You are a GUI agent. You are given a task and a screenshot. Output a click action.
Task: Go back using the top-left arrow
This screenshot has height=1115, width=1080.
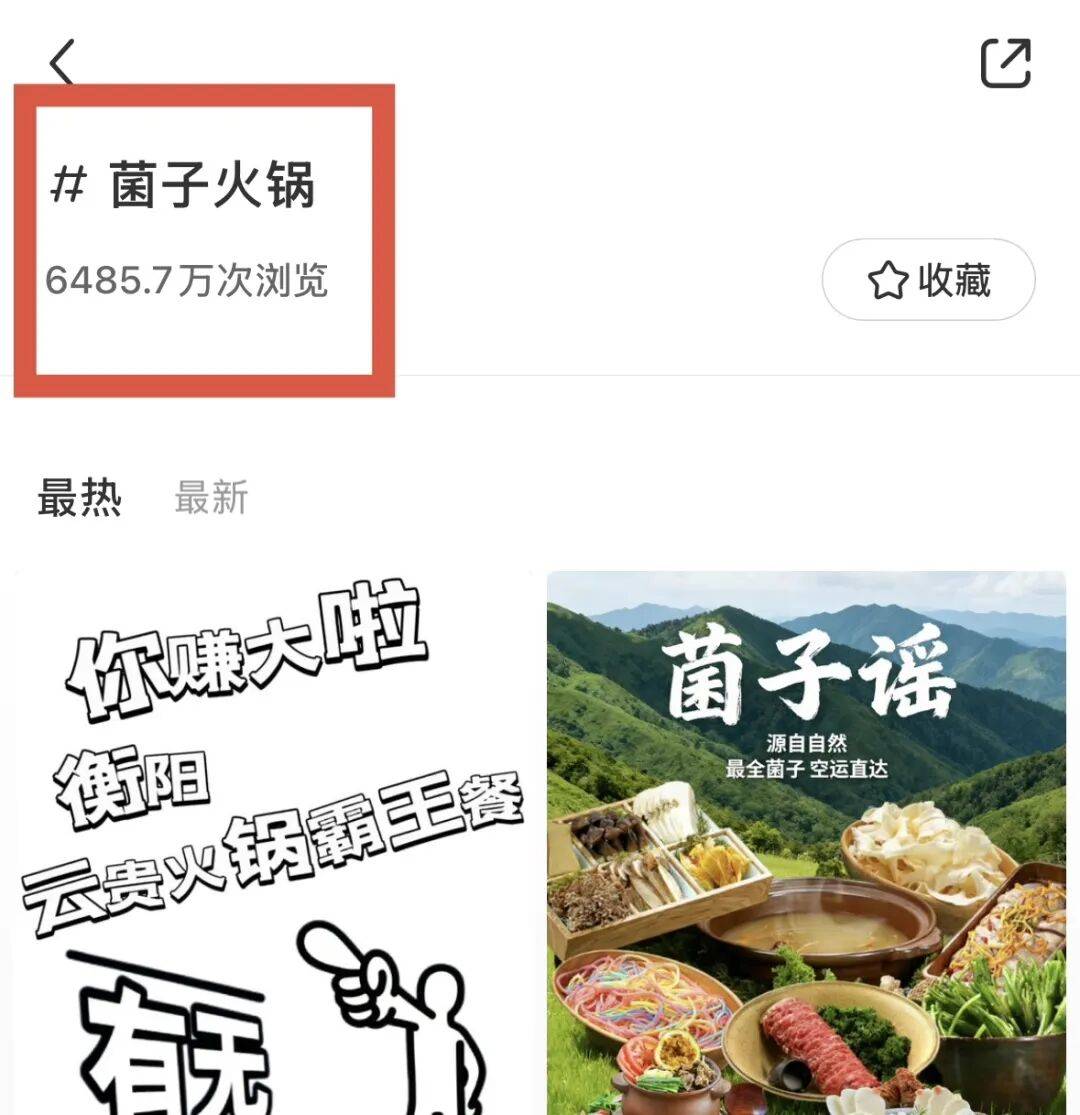pyautogui.click(x=62, y=63)
